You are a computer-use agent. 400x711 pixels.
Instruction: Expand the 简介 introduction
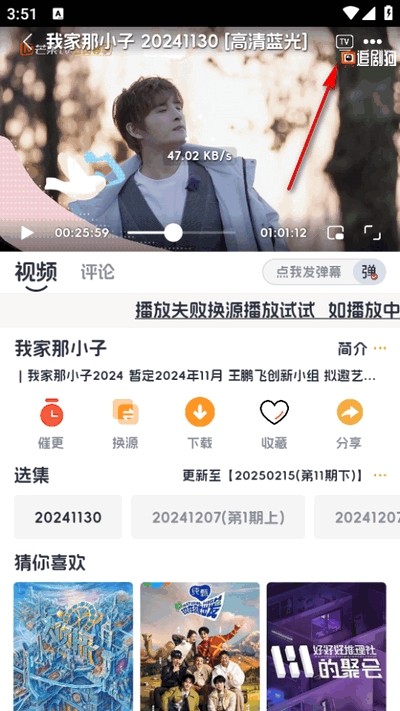pyautogui.click(x=362, y=349)
